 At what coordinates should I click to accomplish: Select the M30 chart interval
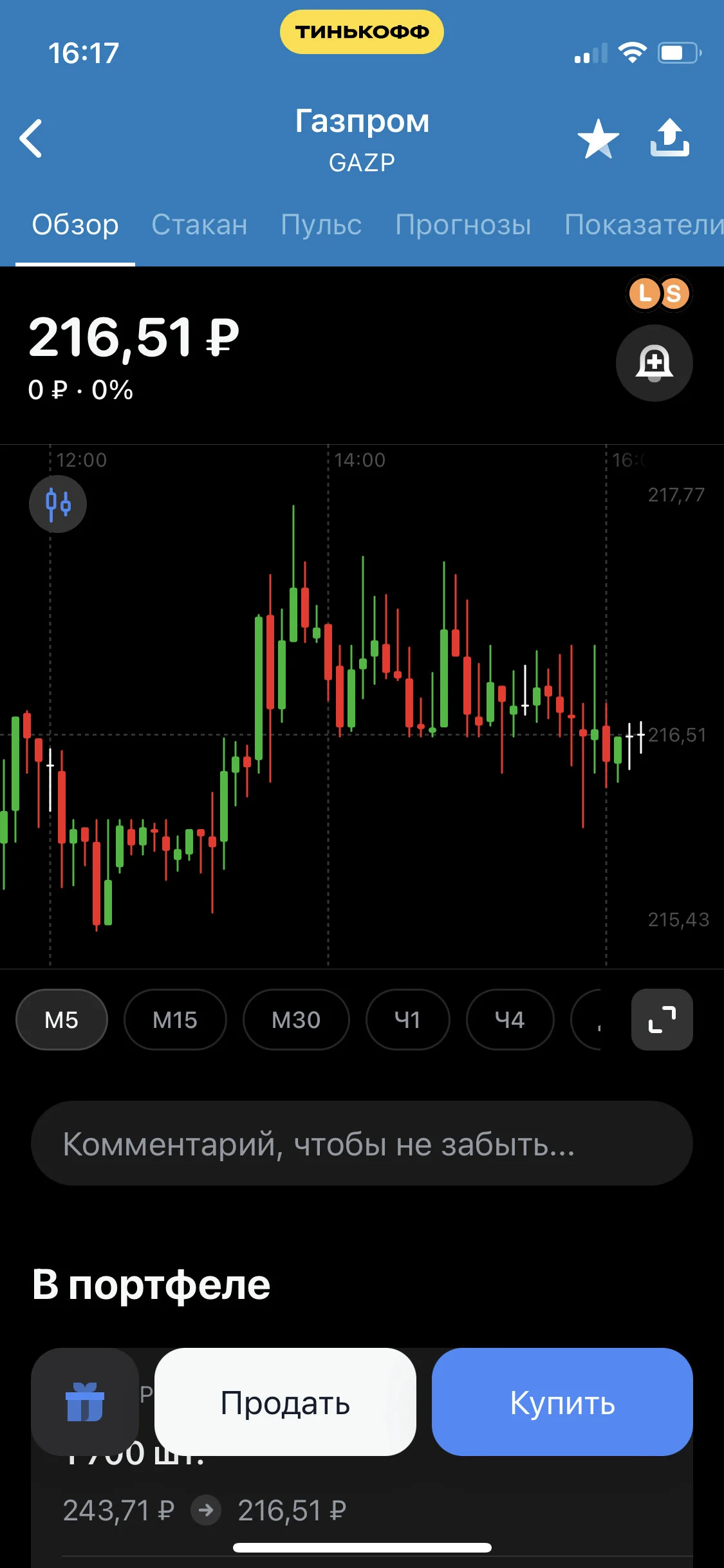click(296, 1020)
